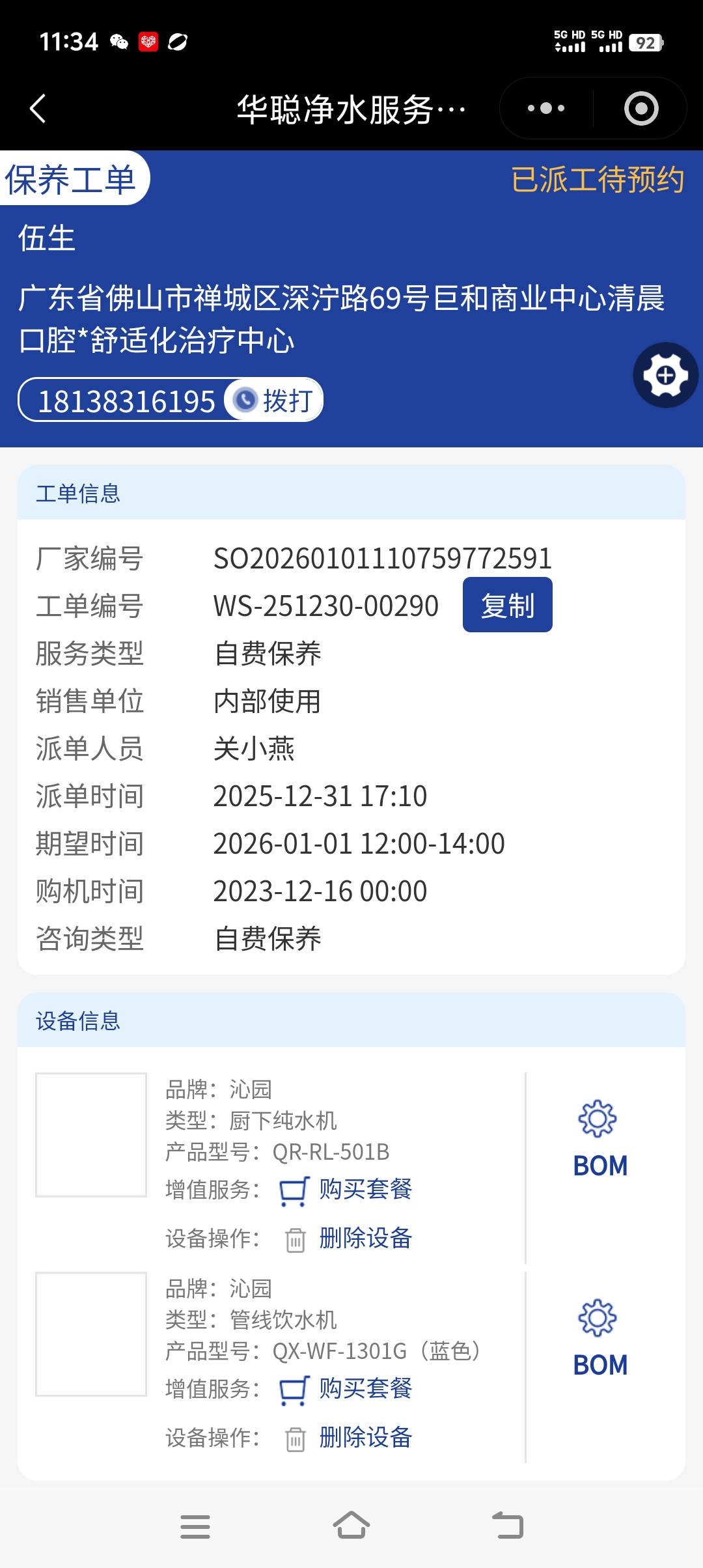Open BOM for the QX-WF-1301G device

coord(600,1339)
